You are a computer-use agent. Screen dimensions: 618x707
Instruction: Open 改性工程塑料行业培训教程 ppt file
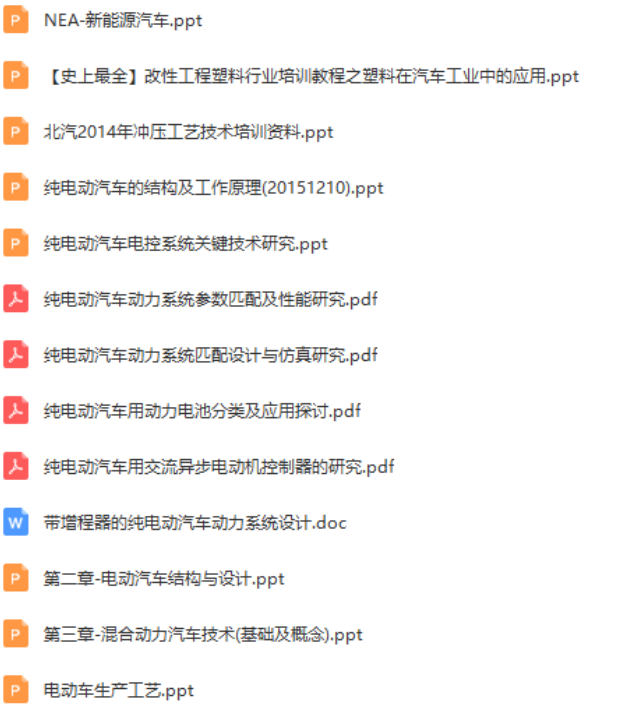[x=310, y=75]
